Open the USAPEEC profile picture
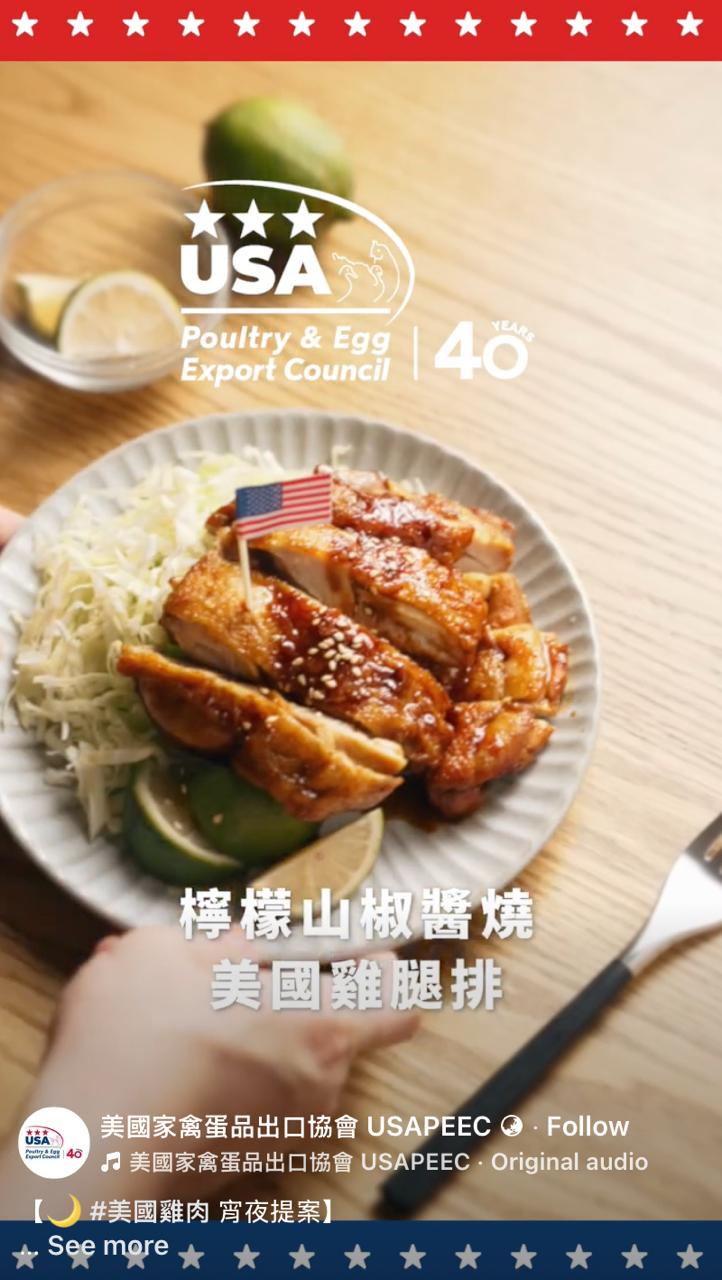This screenshot has height=1280, width=722. pyautogui.click(x=54, y=1143)
